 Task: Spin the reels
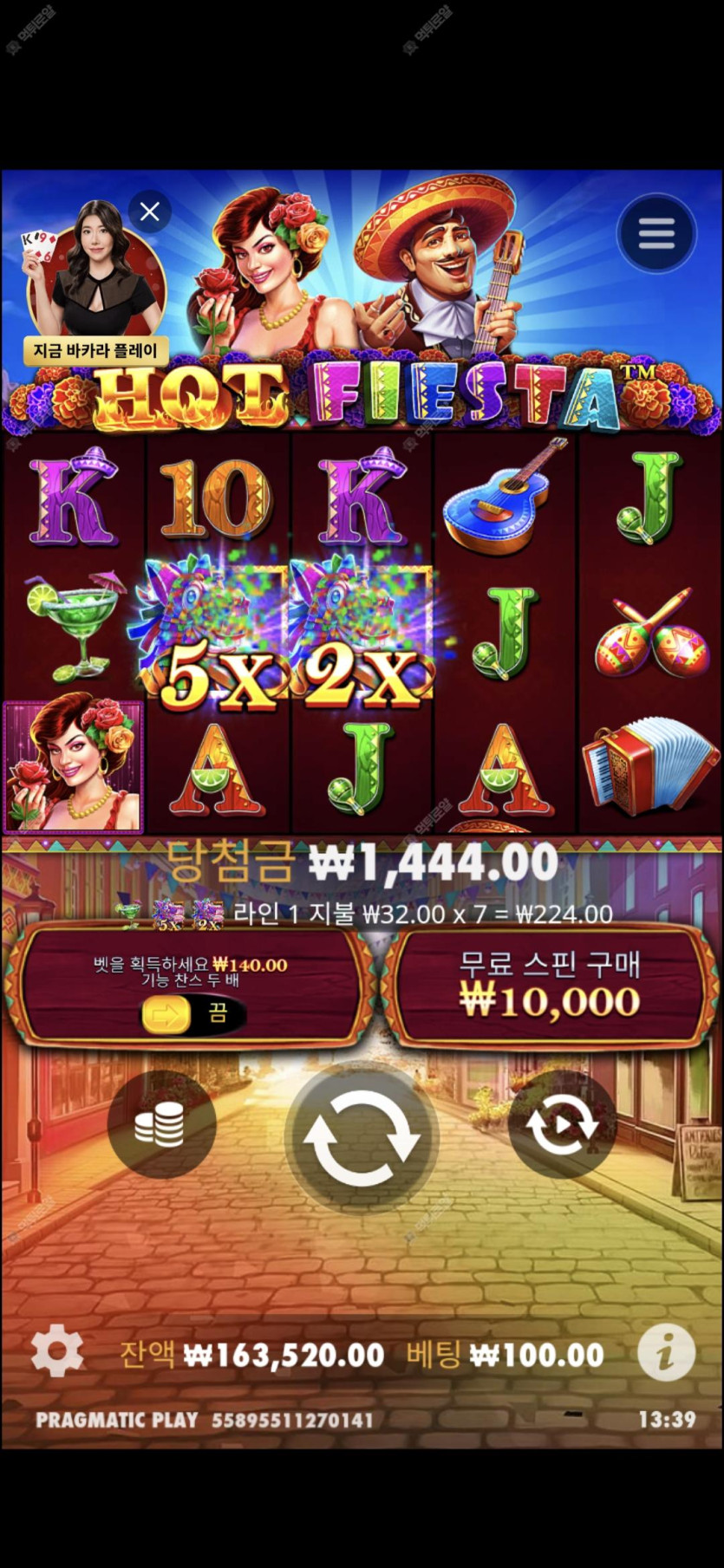[362, 1138]
